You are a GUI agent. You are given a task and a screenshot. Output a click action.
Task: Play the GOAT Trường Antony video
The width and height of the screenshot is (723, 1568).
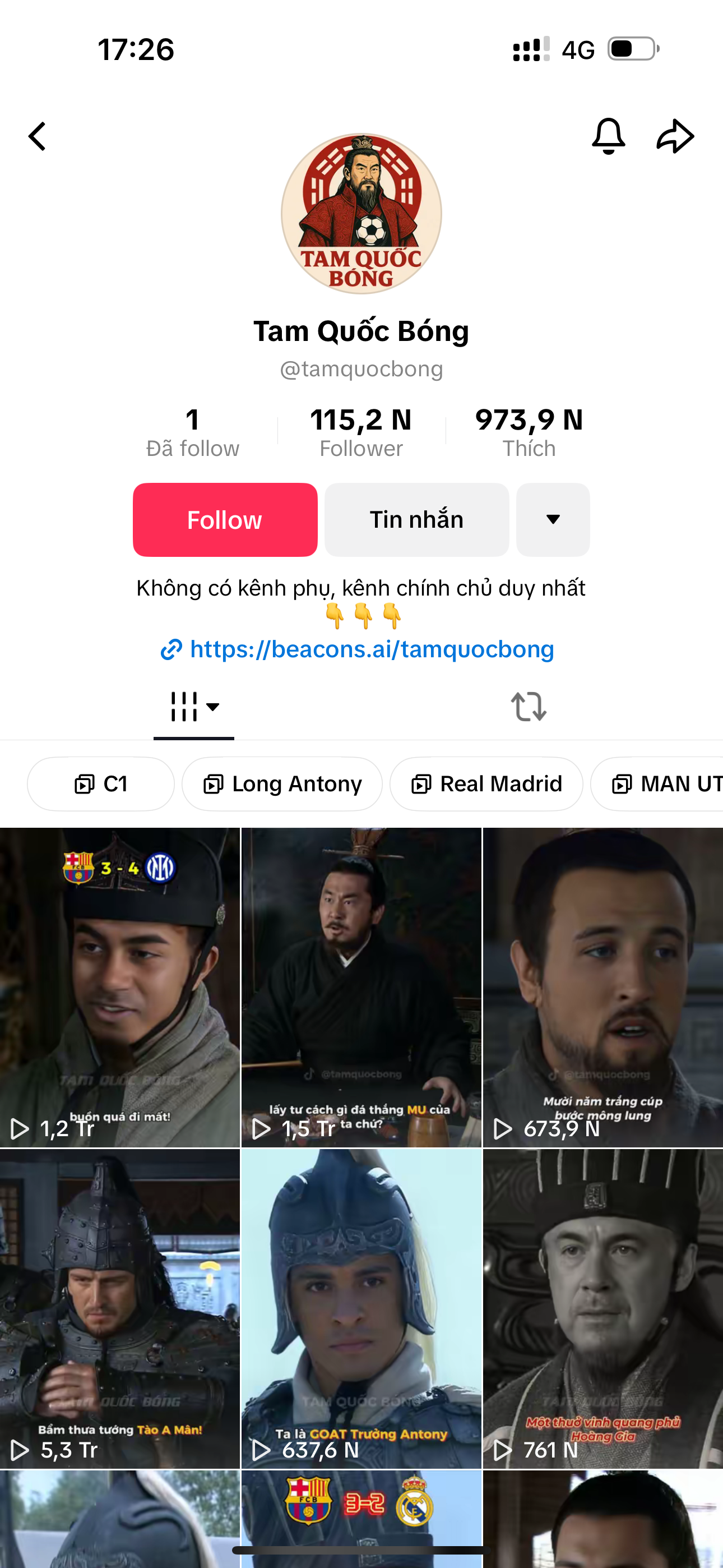point(361,1309)
